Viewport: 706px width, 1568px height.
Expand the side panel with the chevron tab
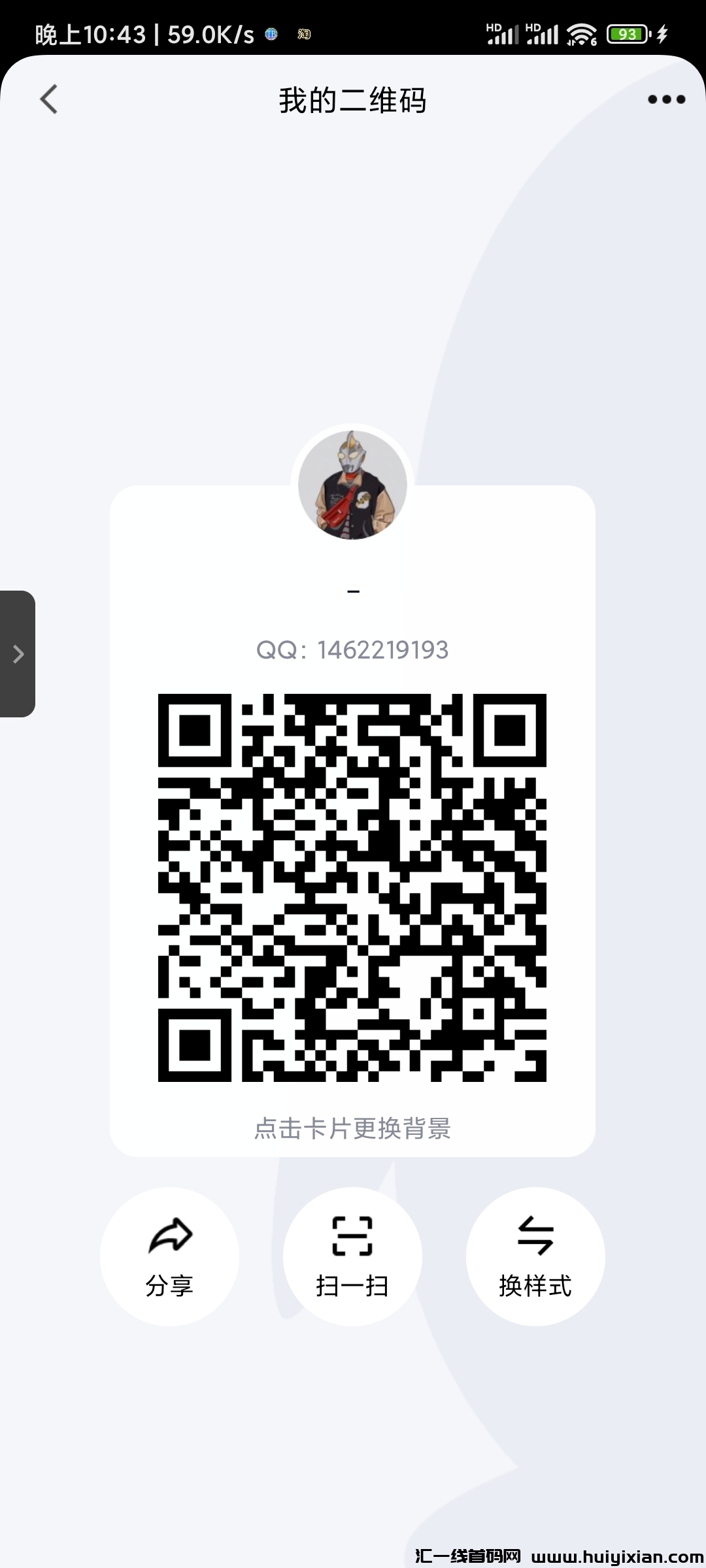click(x=18, y=653)
